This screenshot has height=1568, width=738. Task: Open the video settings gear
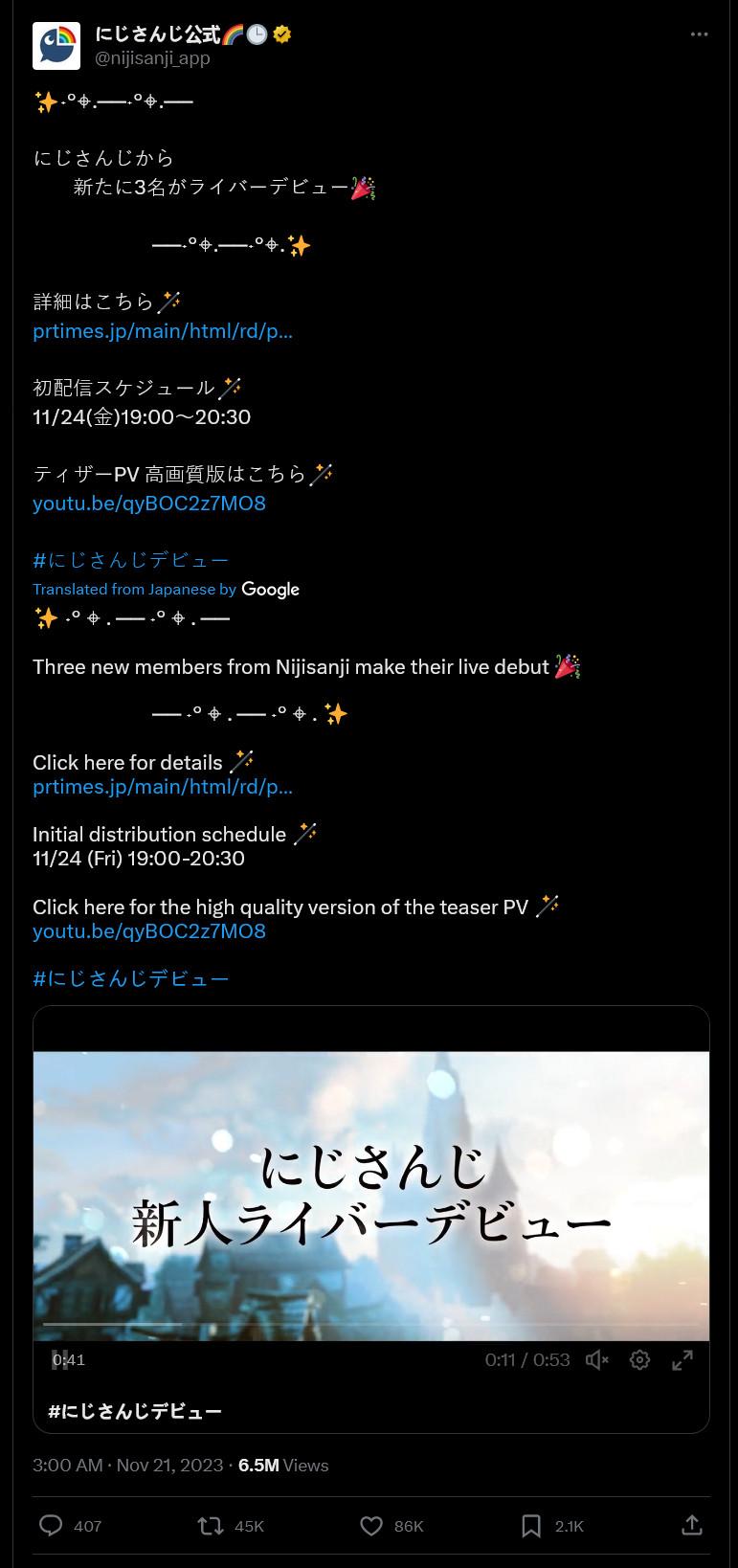click(639, 1360)
